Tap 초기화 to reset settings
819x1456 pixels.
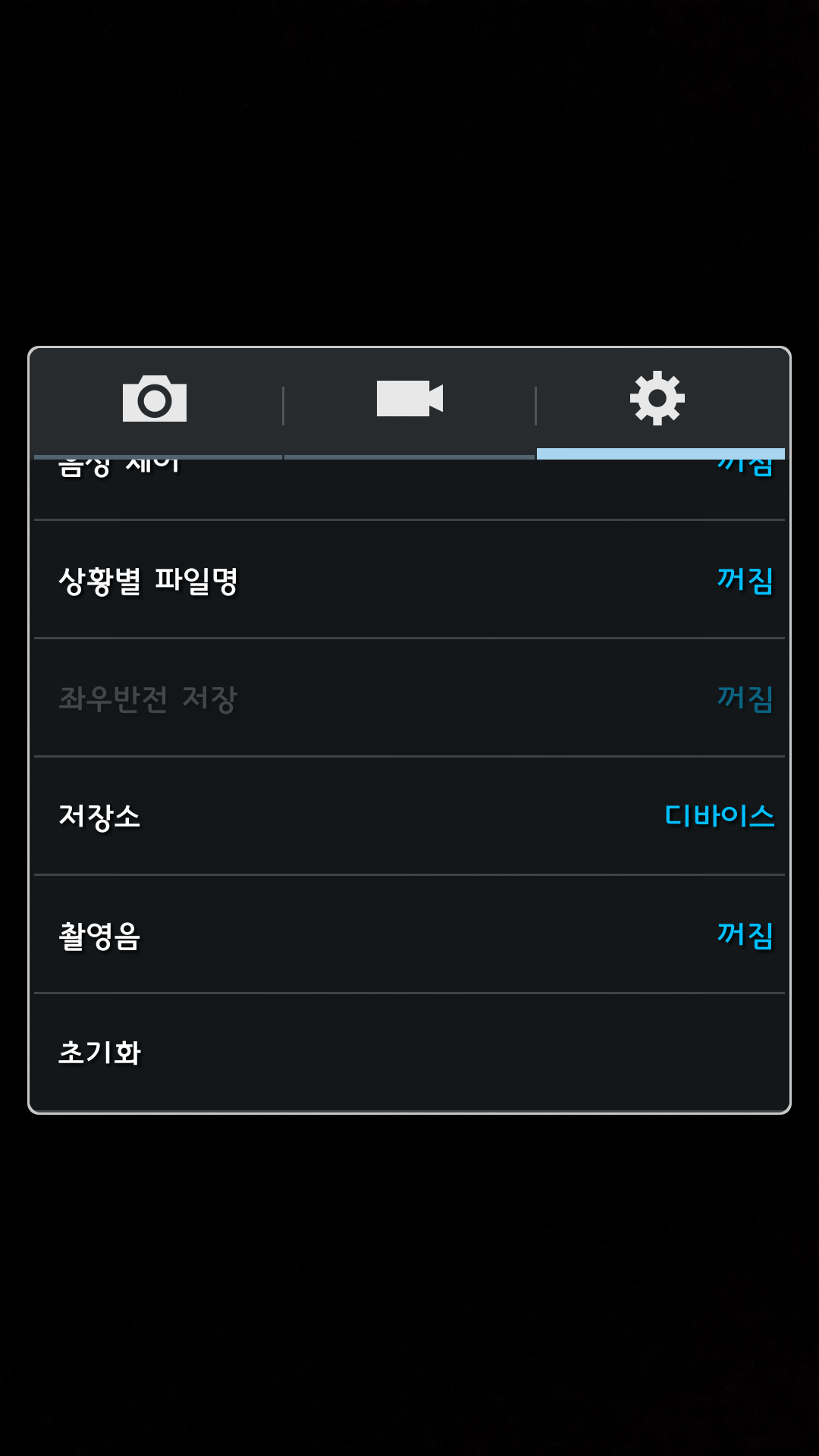[409, 1053]
